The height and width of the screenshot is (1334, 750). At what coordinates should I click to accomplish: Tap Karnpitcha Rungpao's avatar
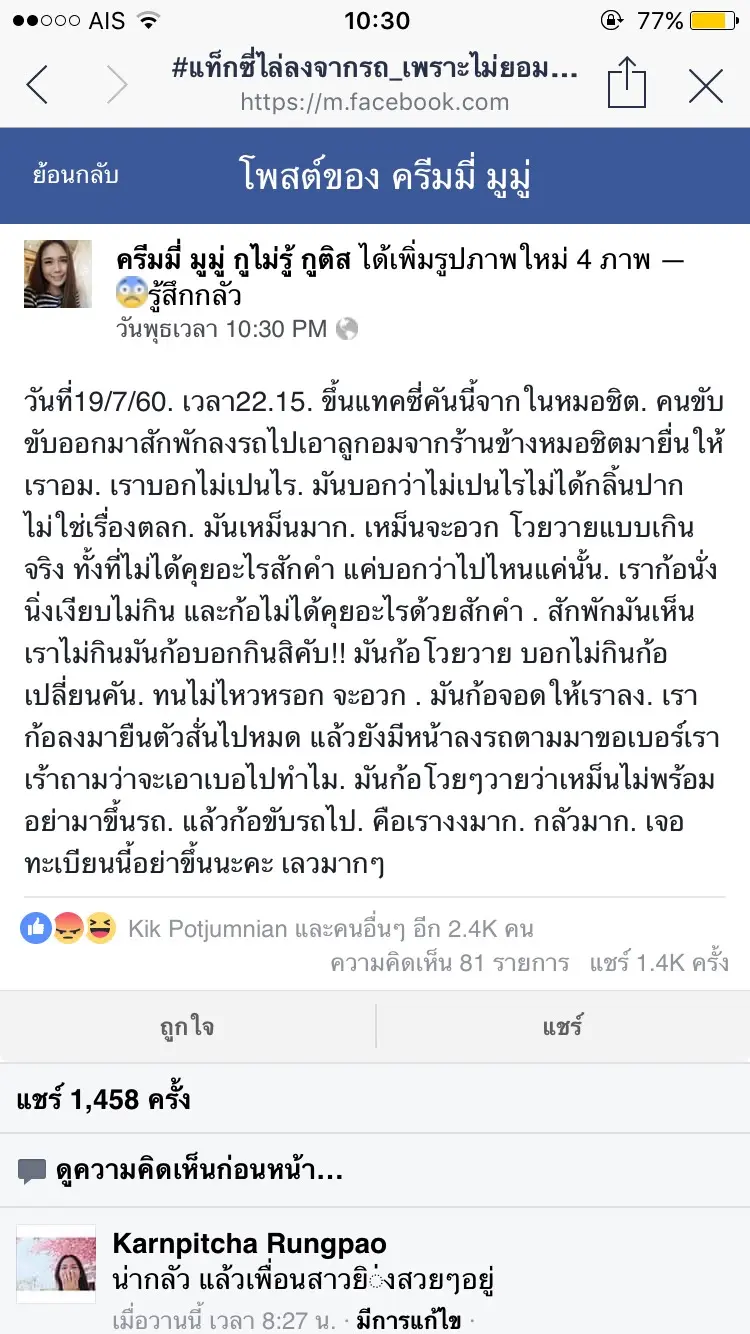57,1264
